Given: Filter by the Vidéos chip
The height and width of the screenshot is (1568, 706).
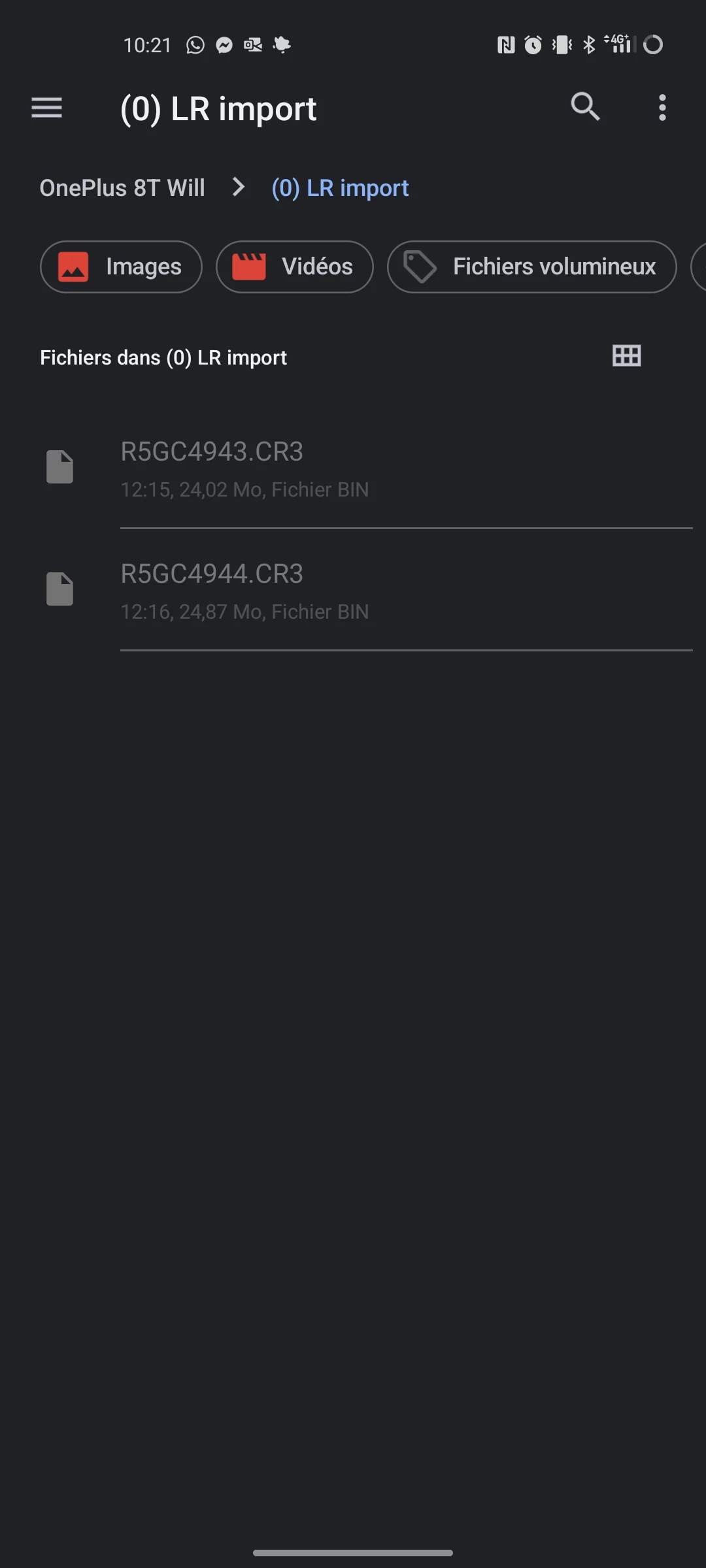Looking at the screenshot, I should click(295, 267).
